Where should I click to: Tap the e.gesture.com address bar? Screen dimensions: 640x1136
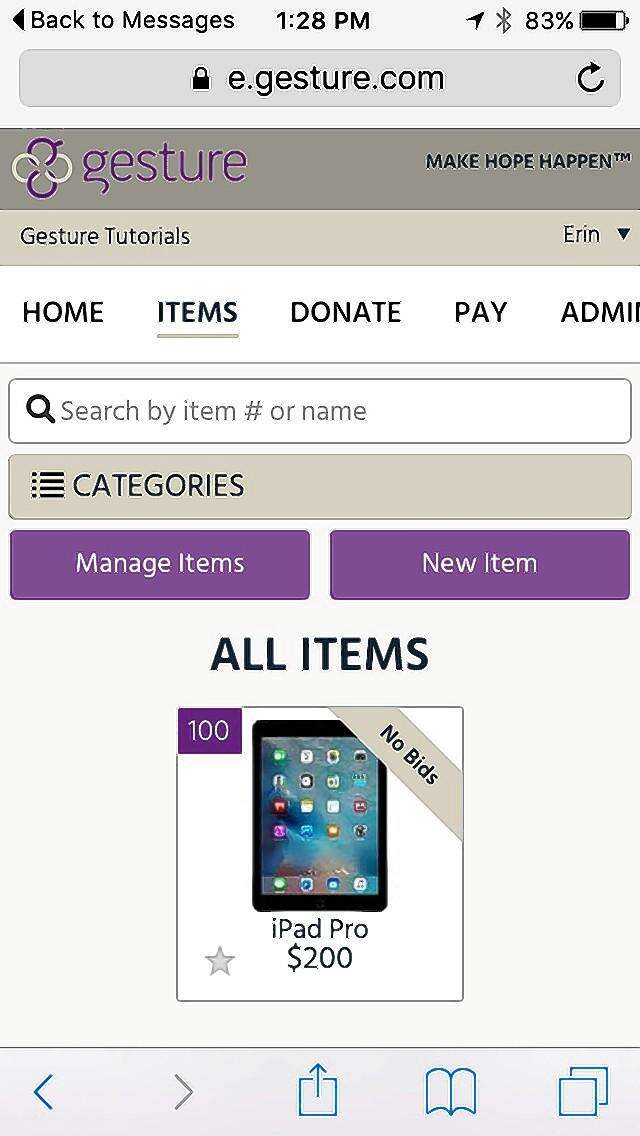[x=320, y=78]
